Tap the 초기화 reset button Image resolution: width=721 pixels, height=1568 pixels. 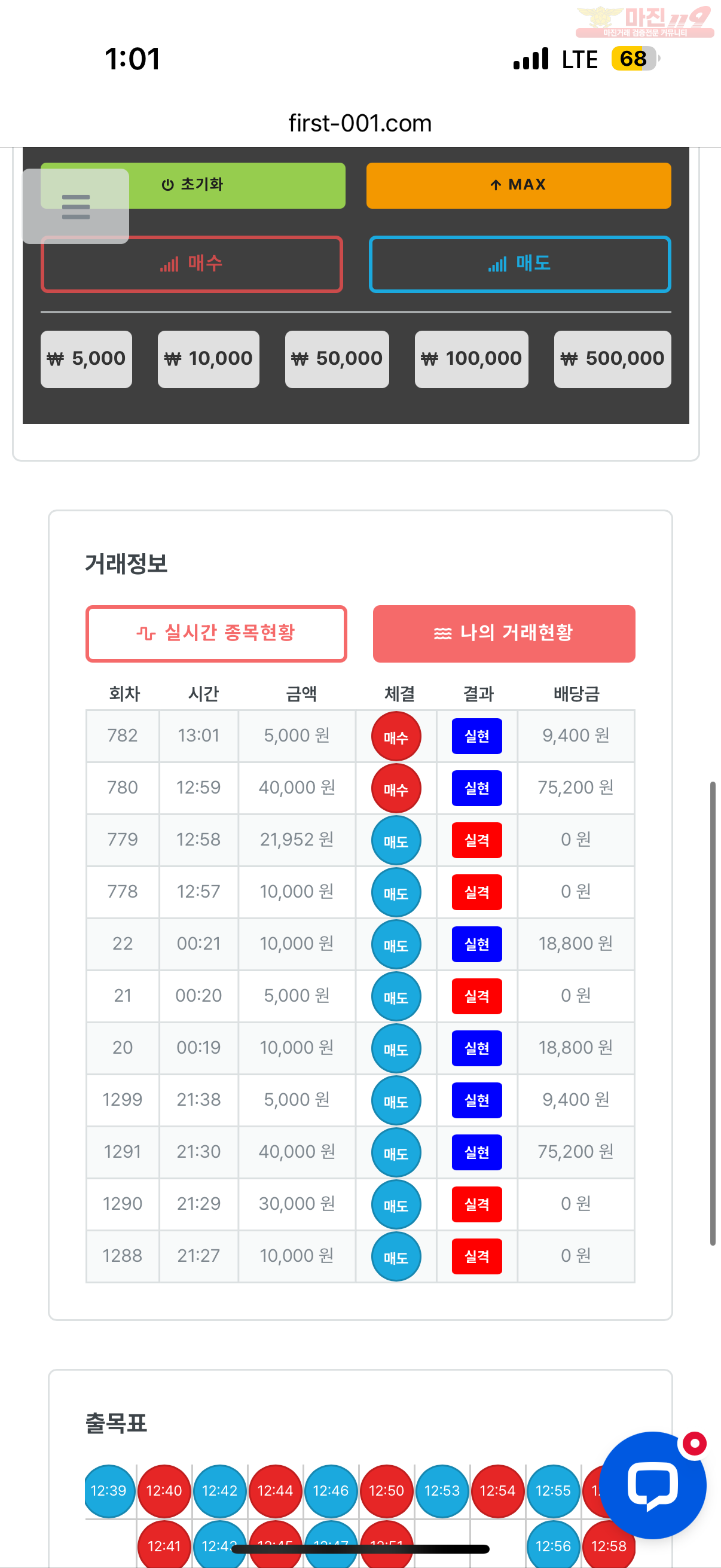point(193,185)
